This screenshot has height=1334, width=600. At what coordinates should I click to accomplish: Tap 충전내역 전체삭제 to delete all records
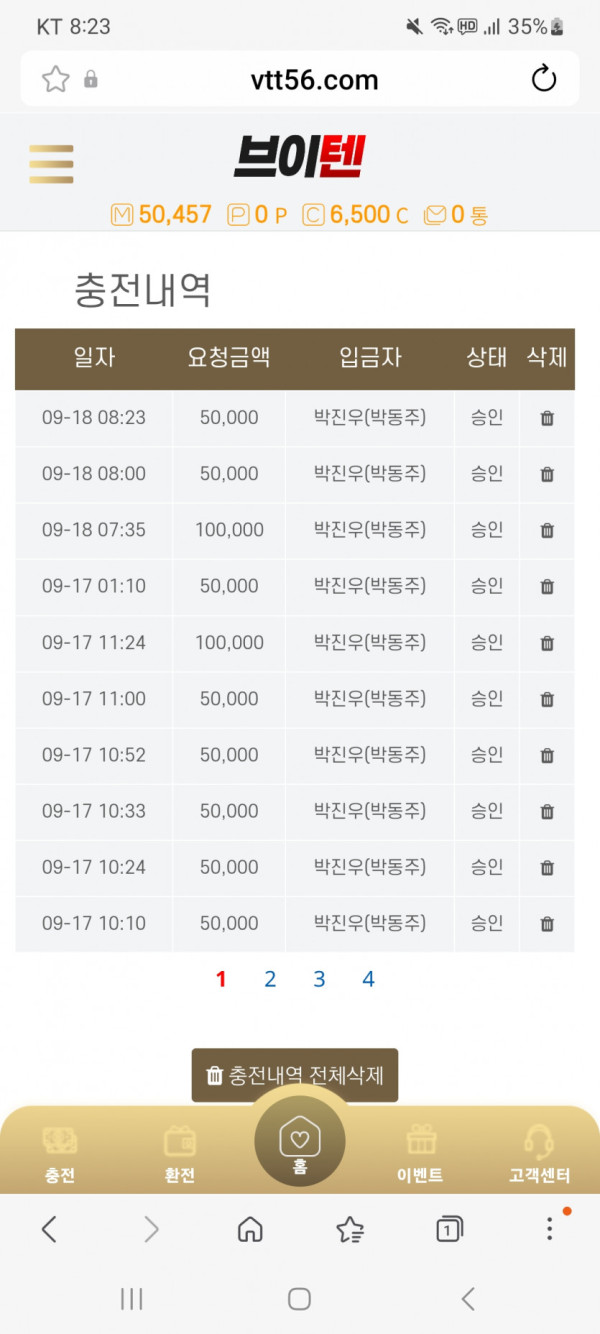(295, 1075)
